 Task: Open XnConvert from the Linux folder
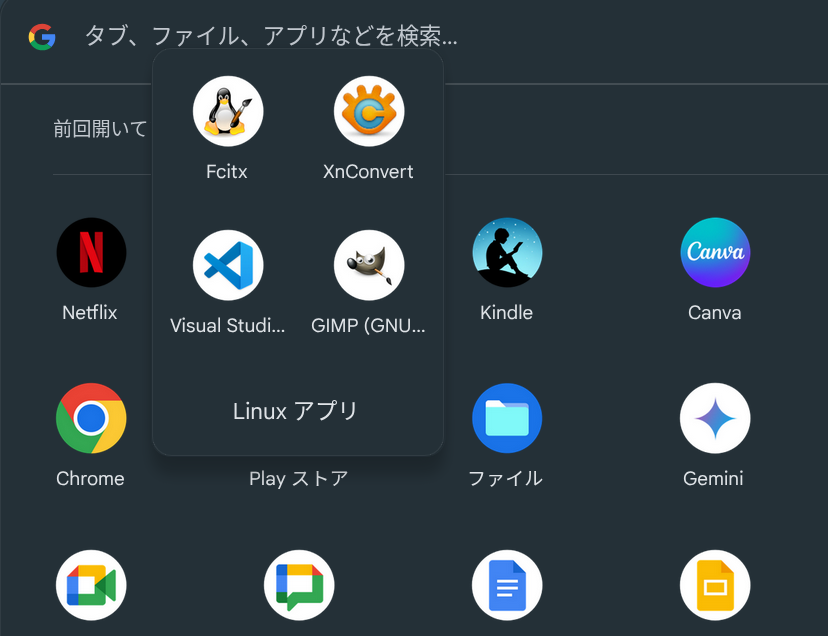pyautogui.click(x=368, y=111)
